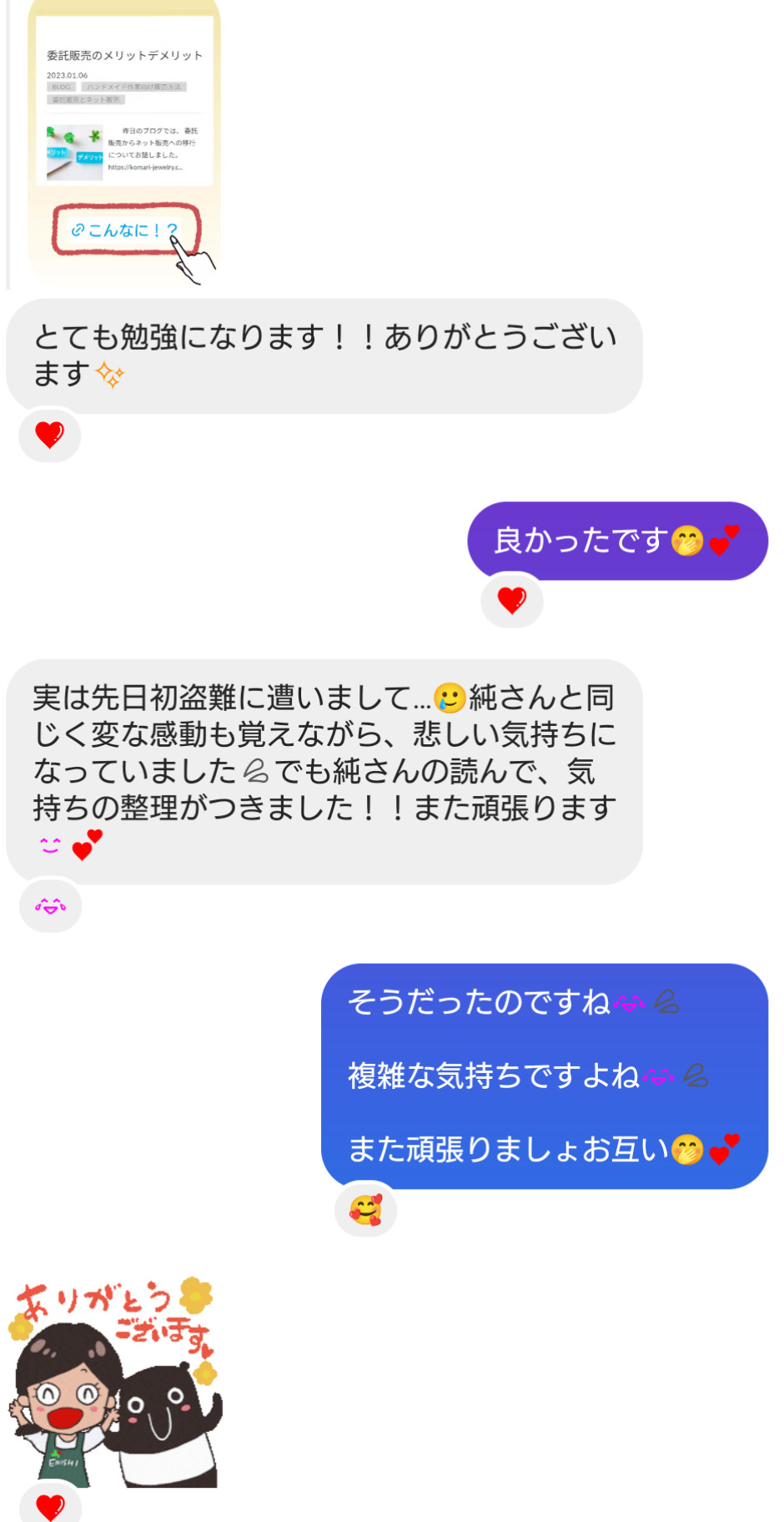The width and height of the screenshot is (784, 1522).
Task: Tap heart reaction under とても勉強になります message
Action: pyautogui.click(x=50, y=435)
